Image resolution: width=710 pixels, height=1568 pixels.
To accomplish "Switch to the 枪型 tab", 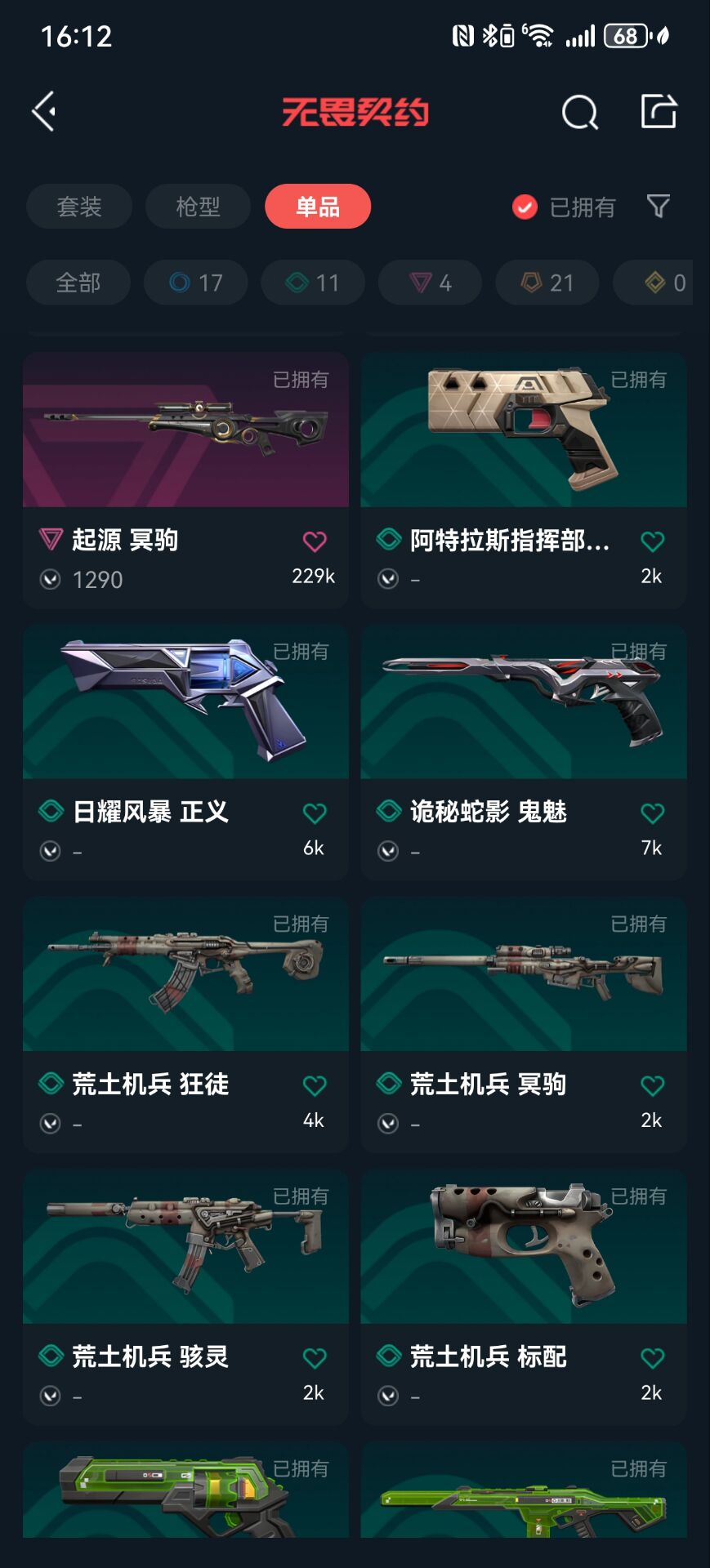I will (198, 207).
